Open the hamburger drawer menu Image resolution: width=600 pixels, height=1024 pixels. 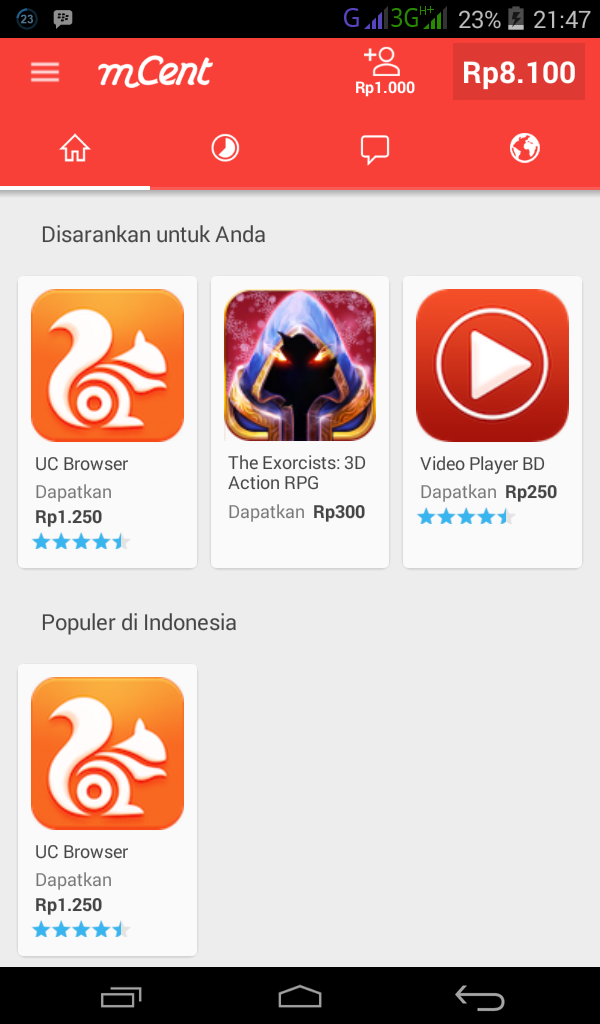45,72
